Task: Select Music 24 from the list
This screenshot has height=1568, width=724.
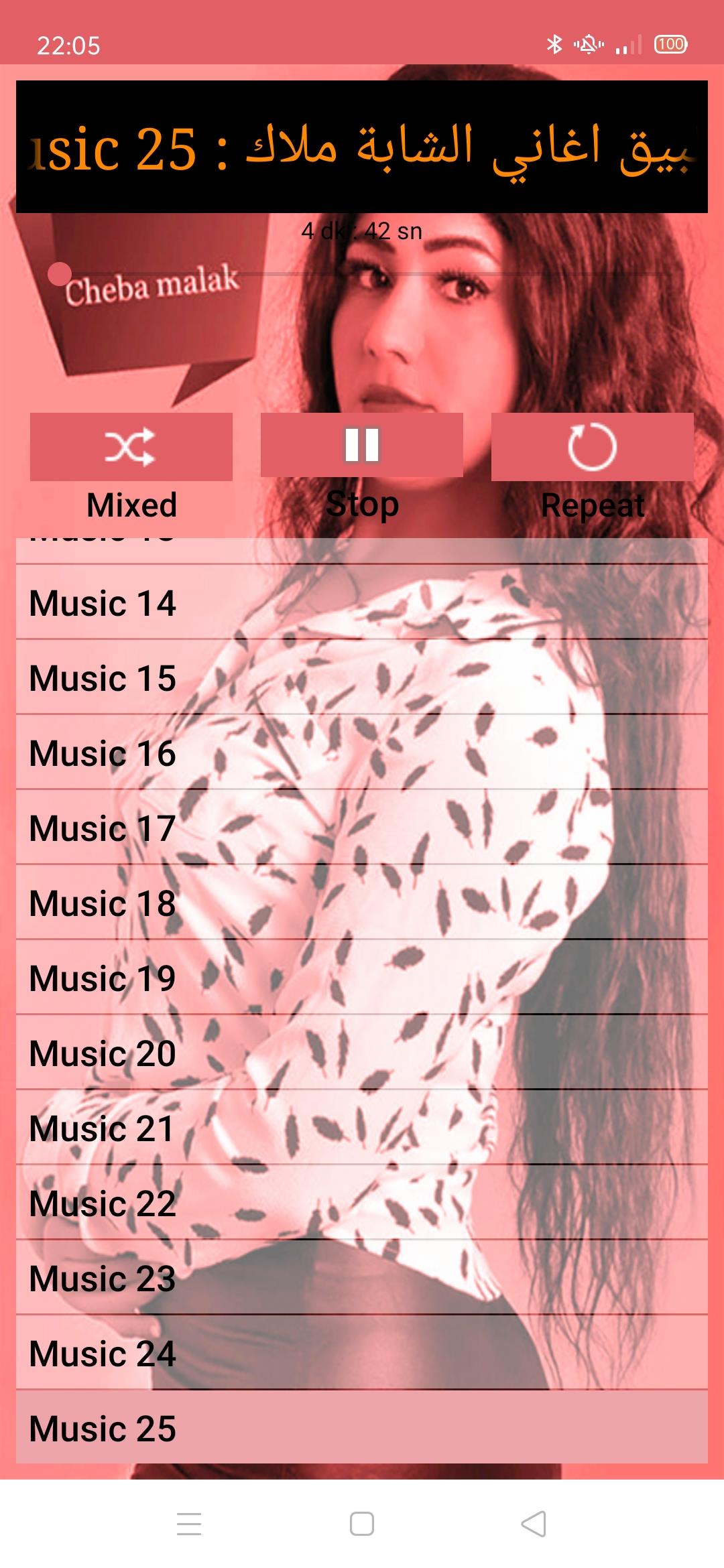Action: pyautogui.click(x=362, y=1353)
